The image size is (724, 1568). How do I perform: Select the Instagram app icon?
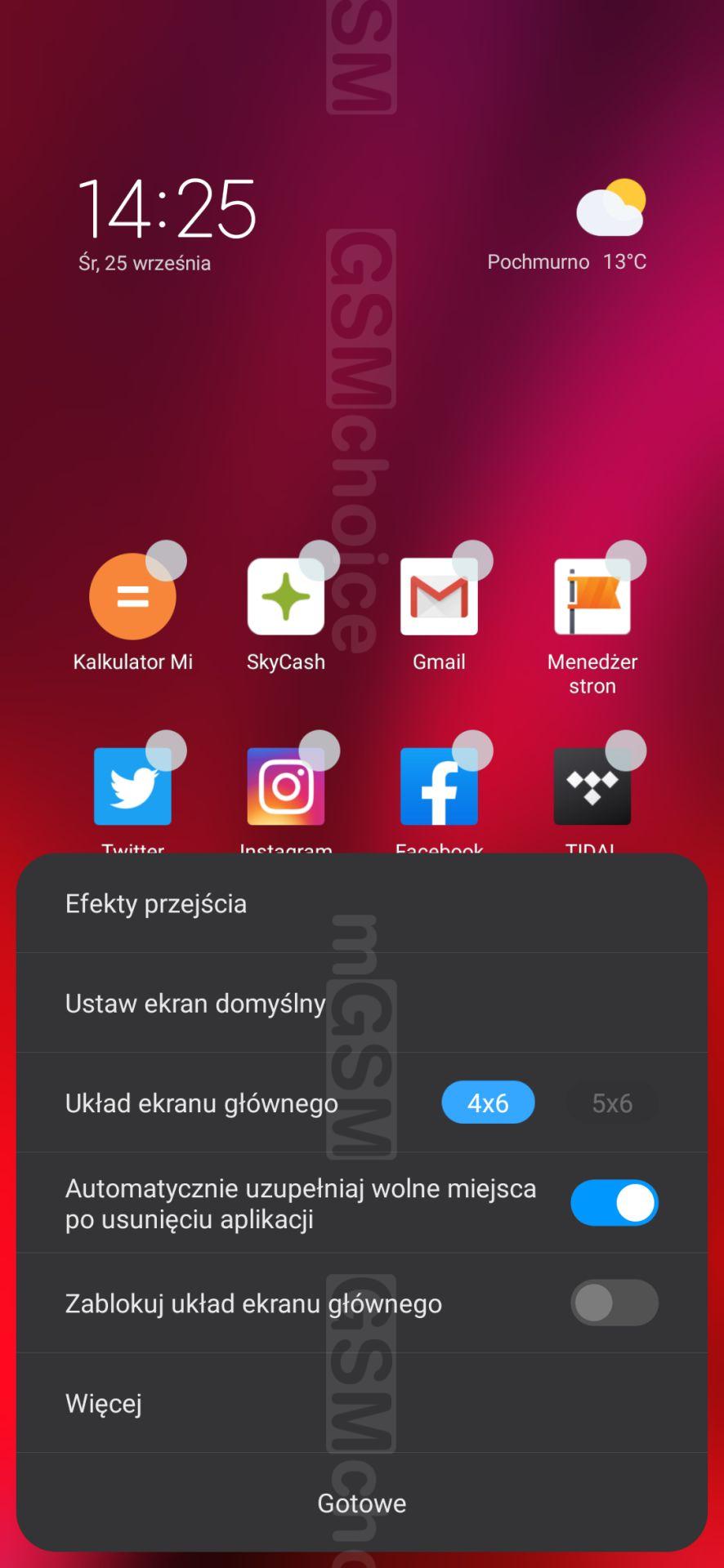(x=286, y=786)
